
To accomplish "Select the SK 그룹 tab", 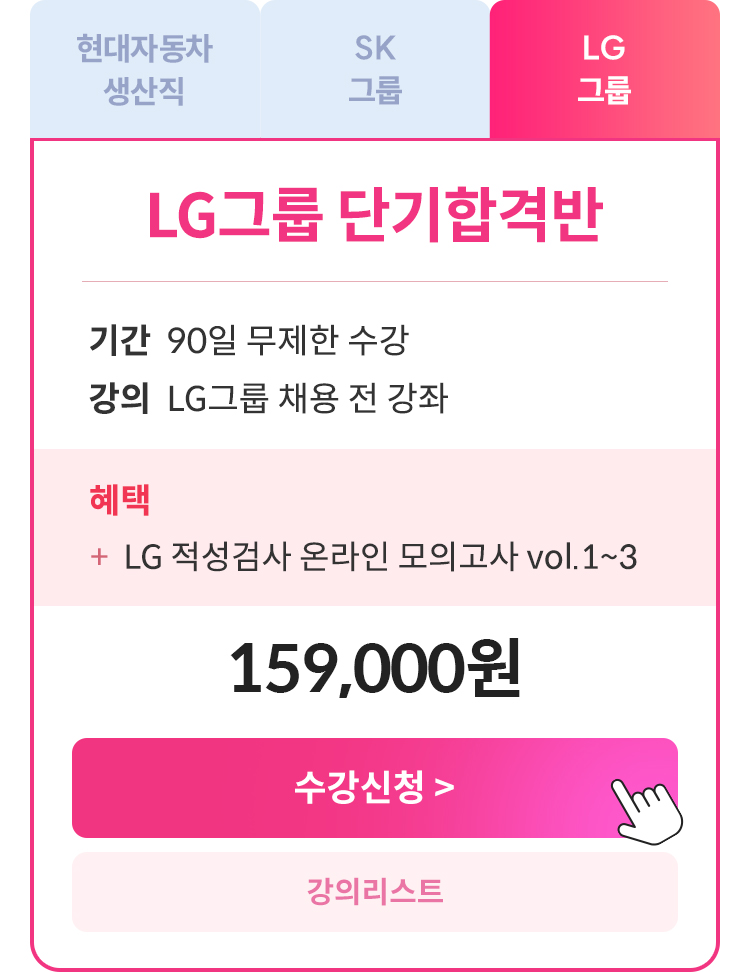I will point(374,70).
